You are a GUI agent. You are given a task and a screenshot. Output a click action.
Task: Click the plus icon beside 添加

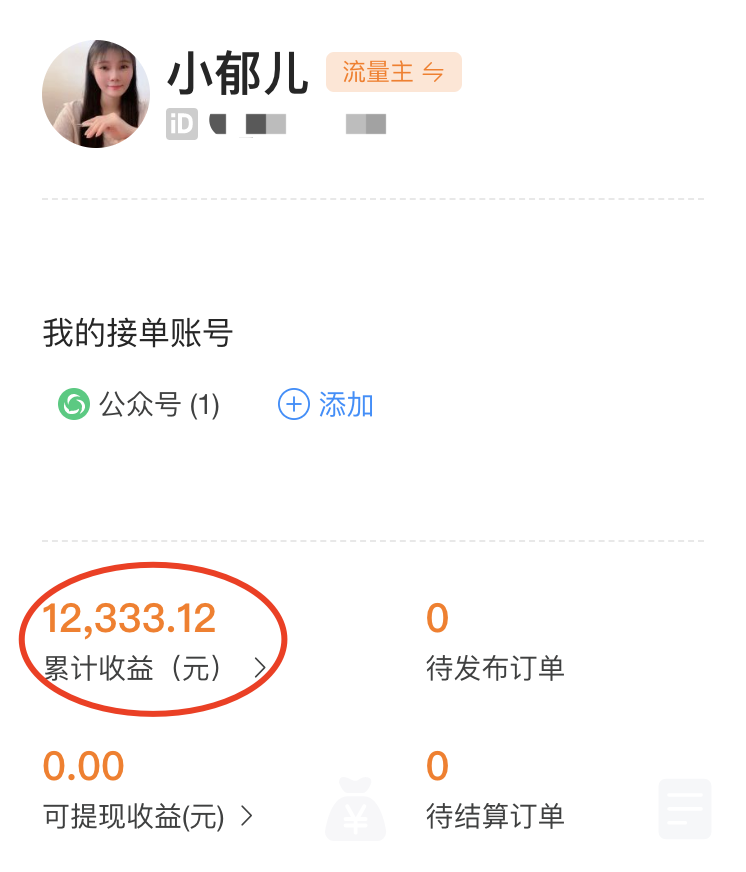point(291,405)
